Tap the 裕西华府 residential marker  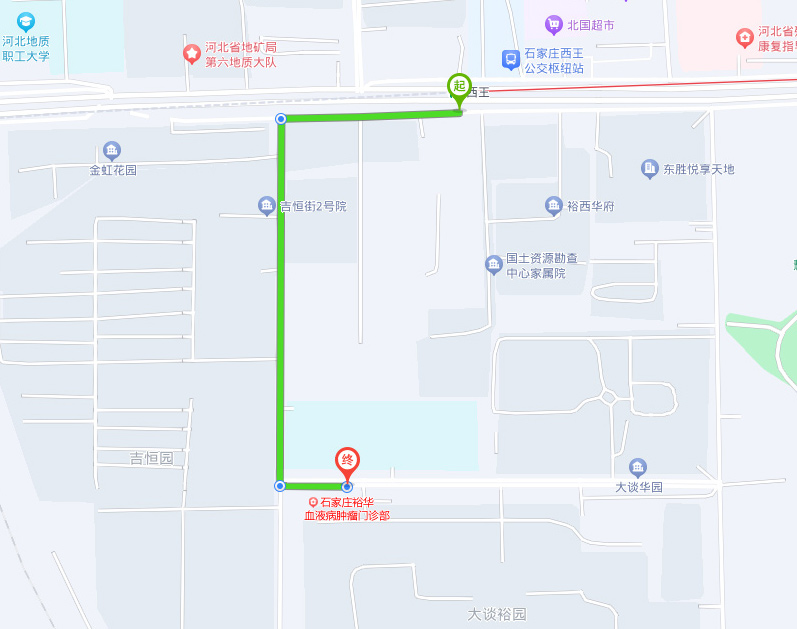(x=553, y=206)
